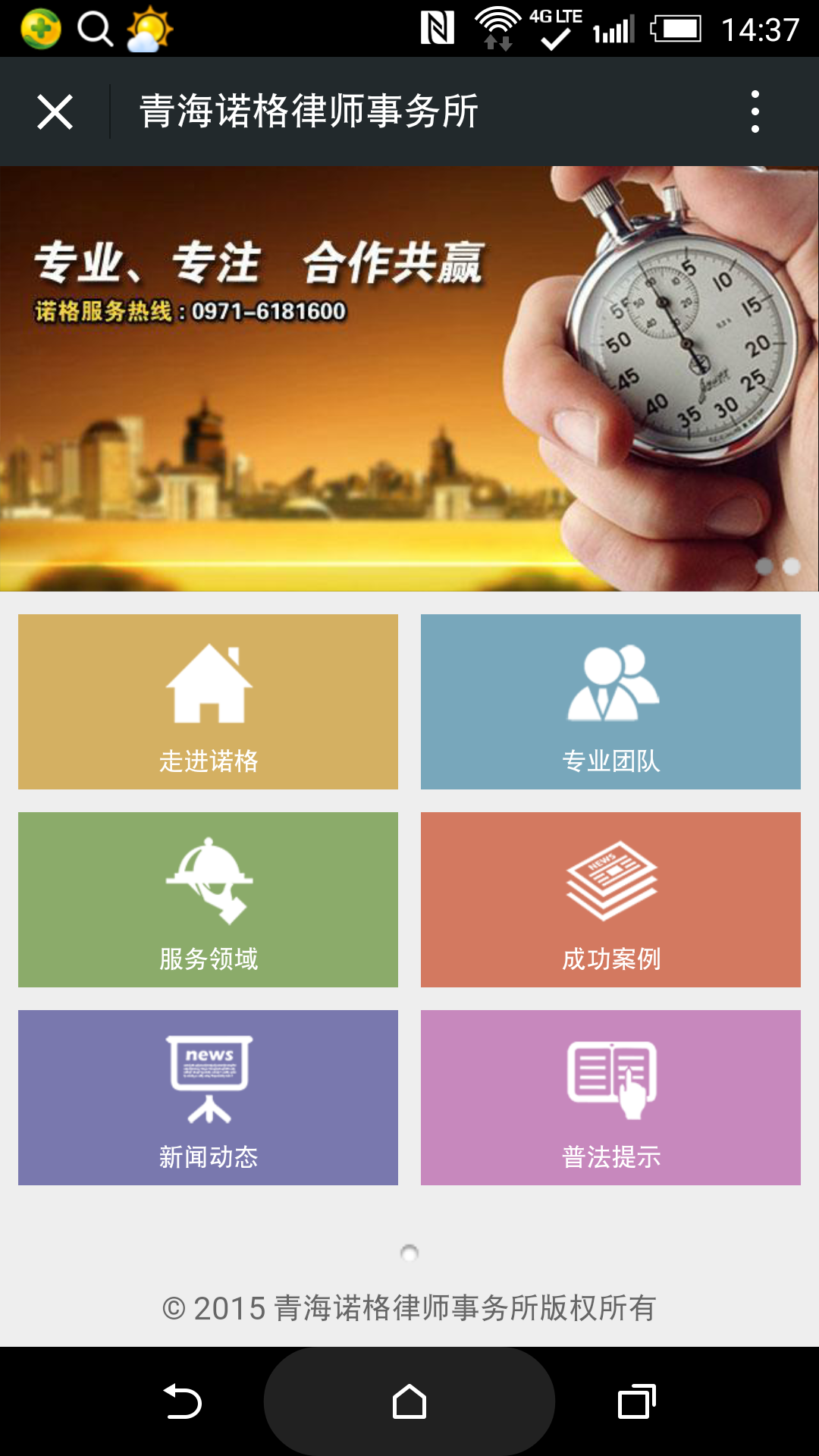Screen dimensions: 819x1456
Task: Open the 成功案例 tile
Action: coord(610,899)
